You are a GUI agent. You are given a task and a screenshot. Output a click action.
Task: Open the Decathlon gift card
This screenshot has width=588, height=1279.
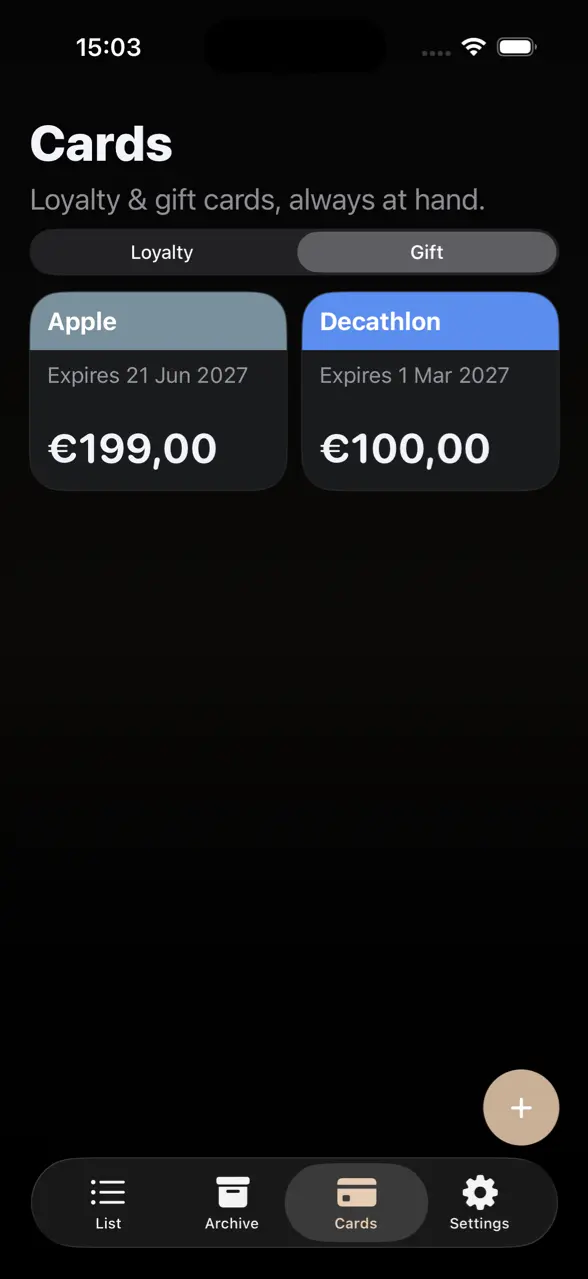click(430, 391)
